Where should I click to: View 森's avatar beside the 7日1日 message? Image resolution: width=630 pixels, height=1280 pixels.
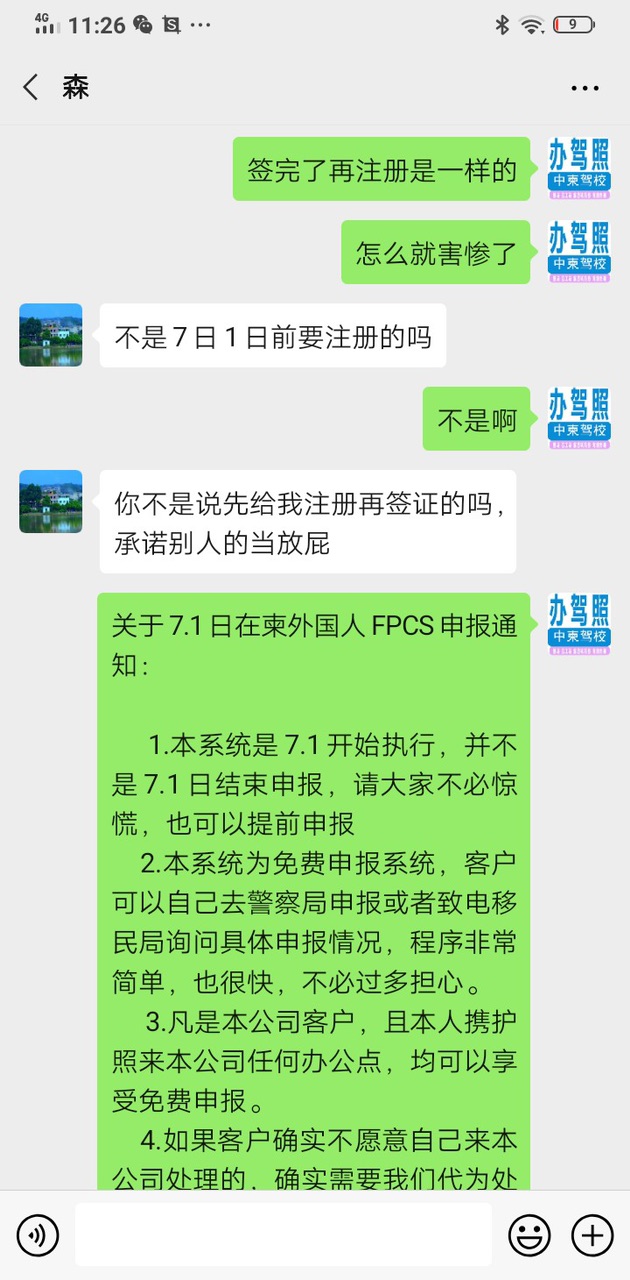tap(51, 335)
